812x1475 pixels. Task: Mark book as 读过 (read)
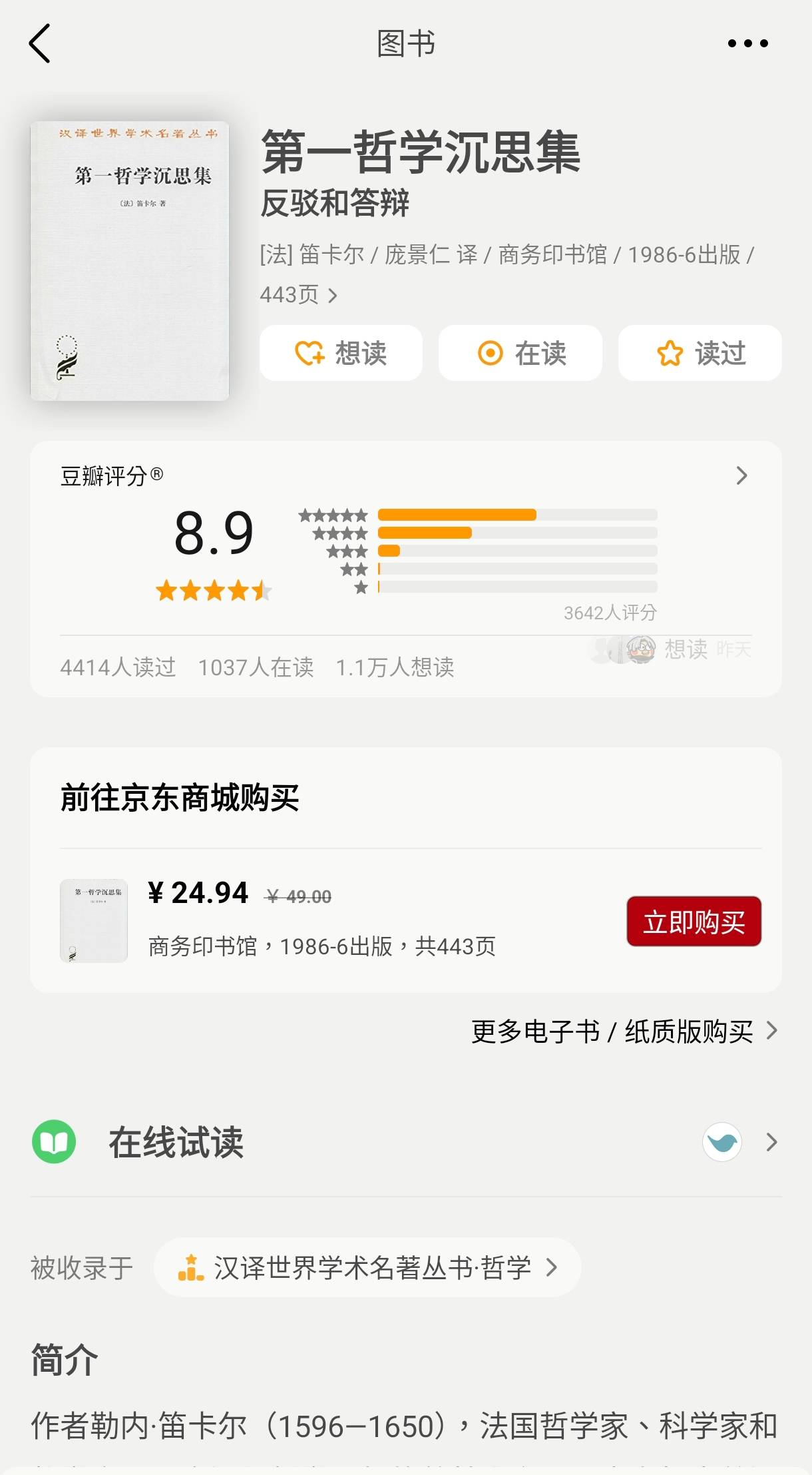700,353
